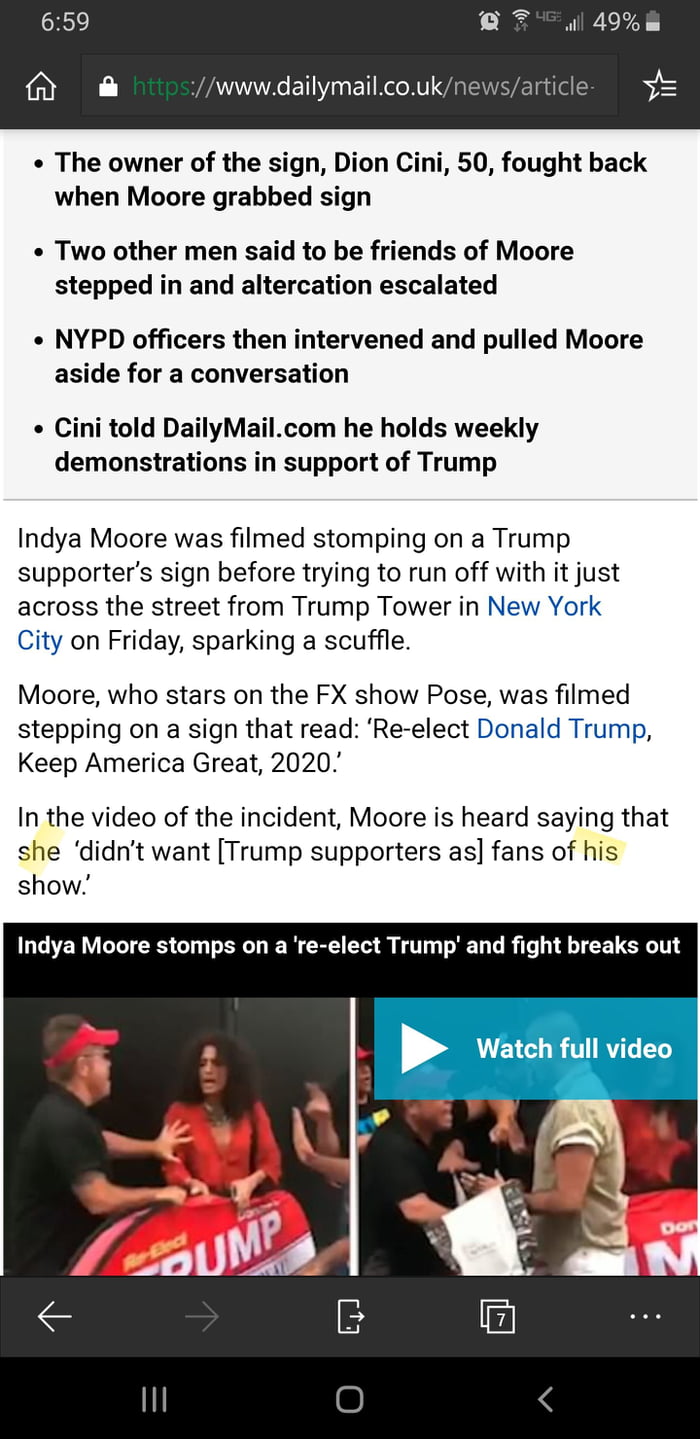Open the browser's more options menu
The height and width of the screenshot is (1439, 700).
tap(645, 1317)
